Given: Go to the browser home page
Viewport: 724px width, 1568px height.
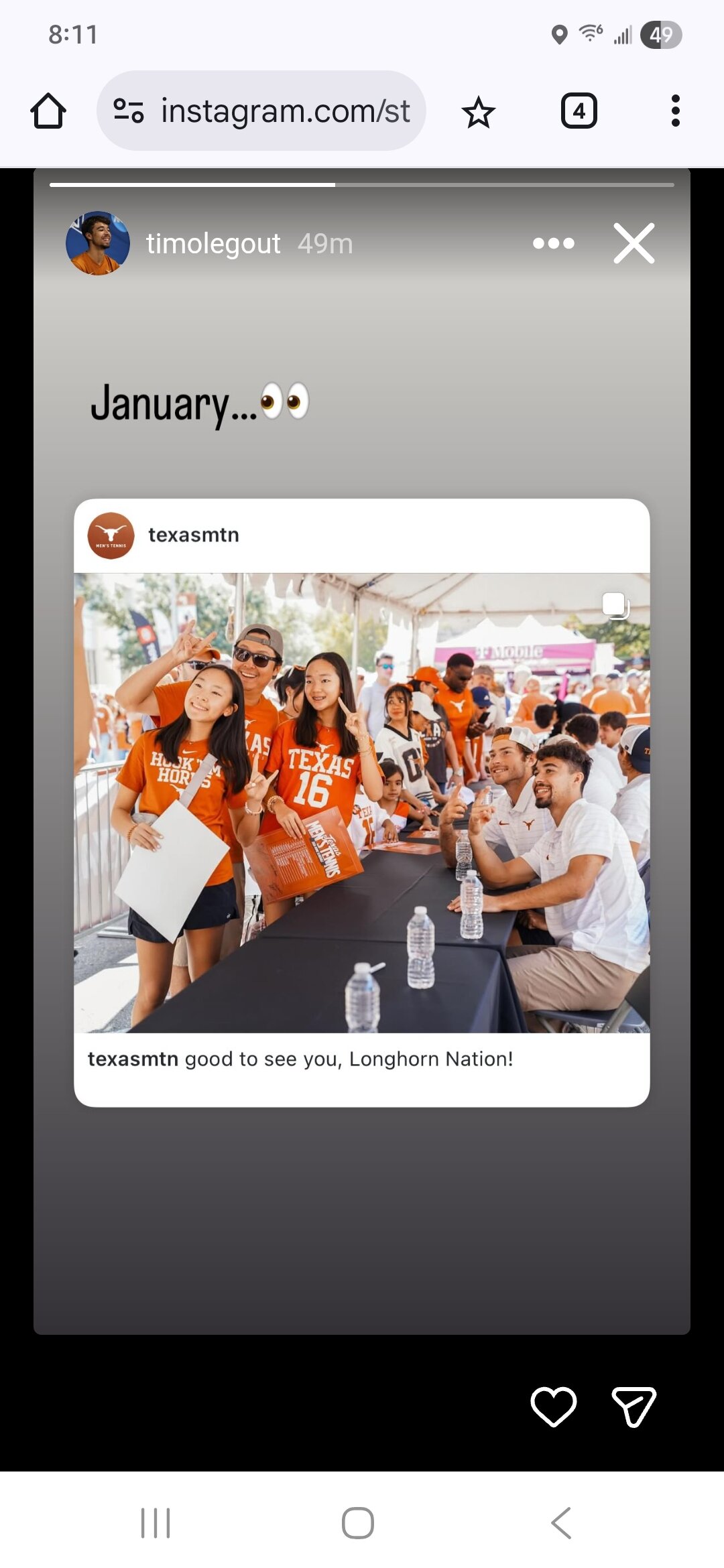Looking at the screenshot, I should [48, 111].
